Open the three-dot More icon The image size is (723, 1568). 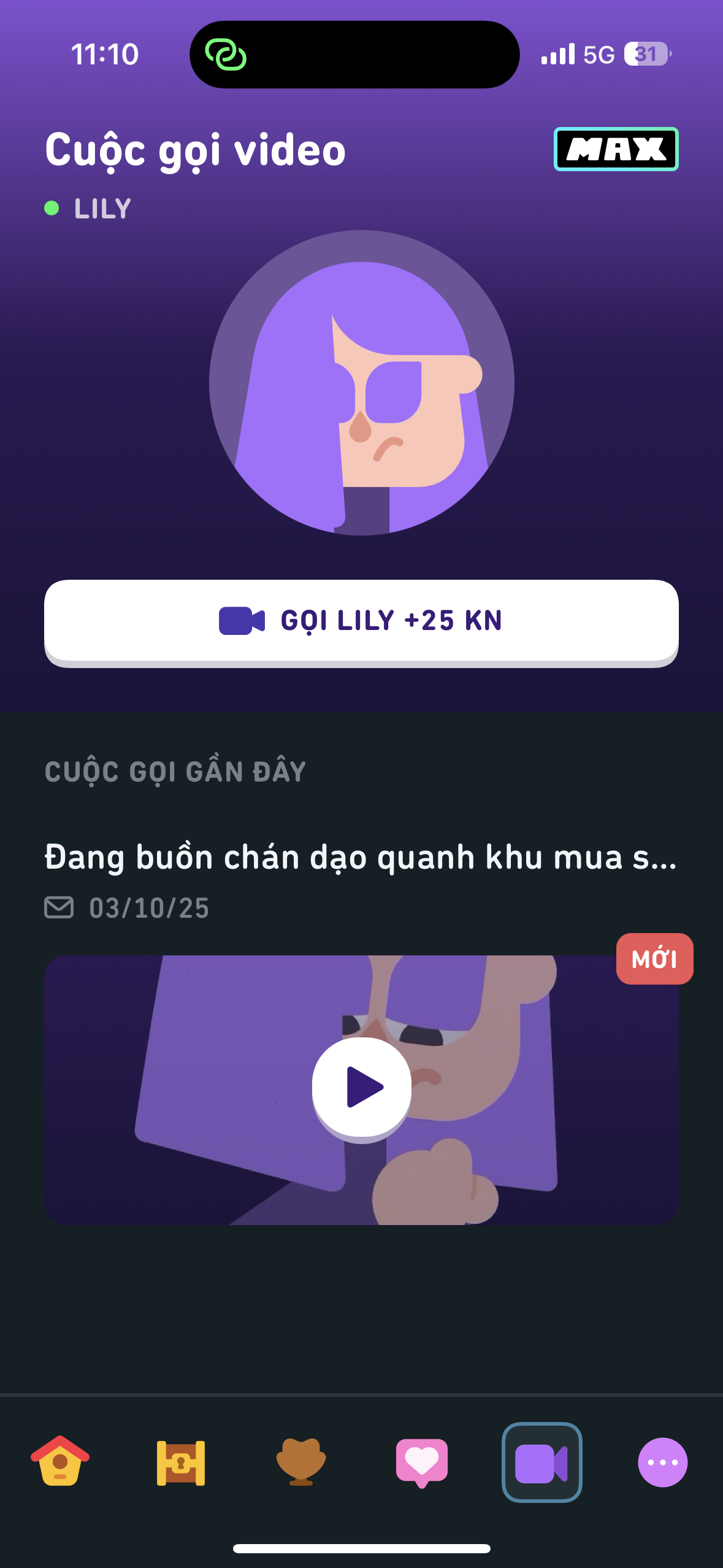[664, 1462]
